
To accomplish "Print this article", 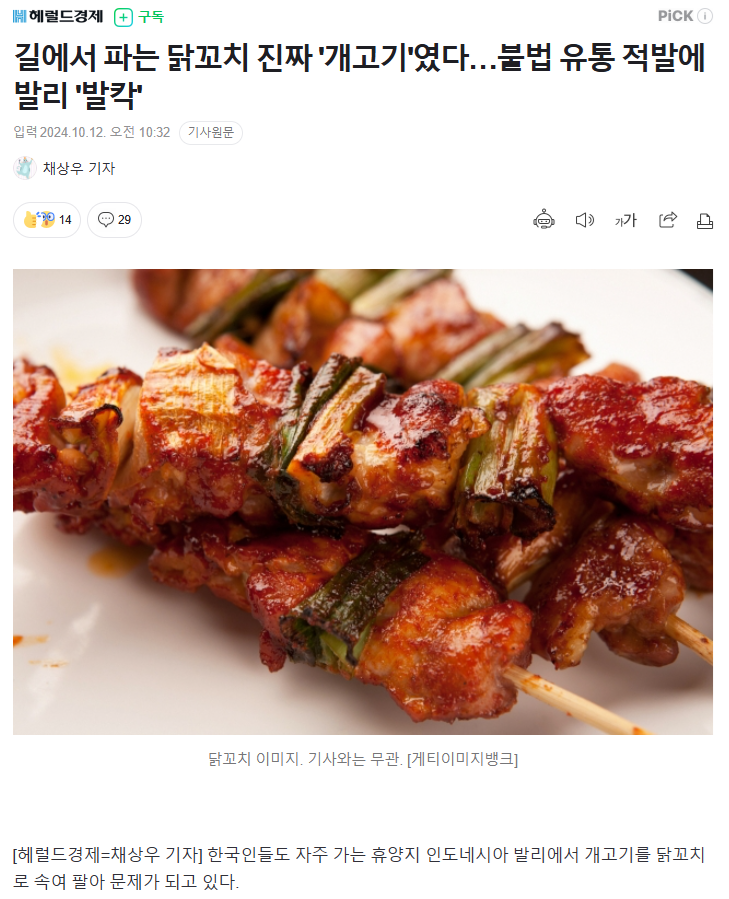I will pos(704,220).
